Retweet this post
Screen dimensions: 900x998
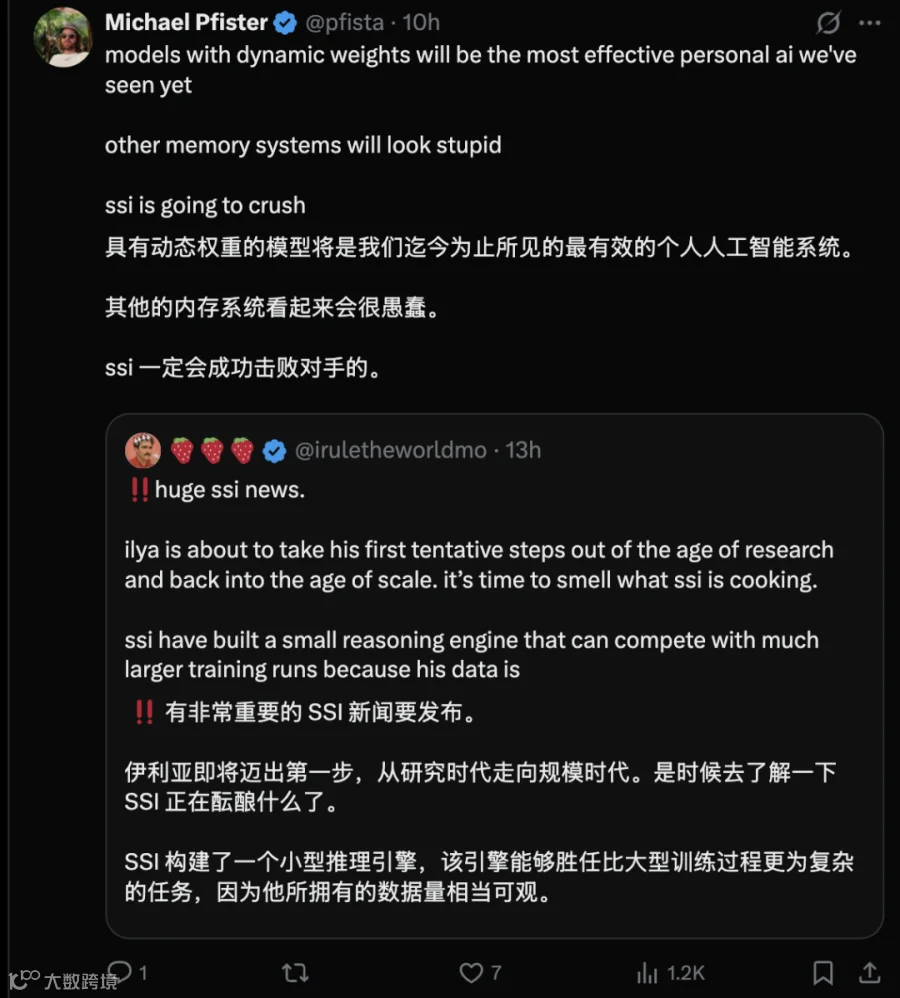click(295, 973)
